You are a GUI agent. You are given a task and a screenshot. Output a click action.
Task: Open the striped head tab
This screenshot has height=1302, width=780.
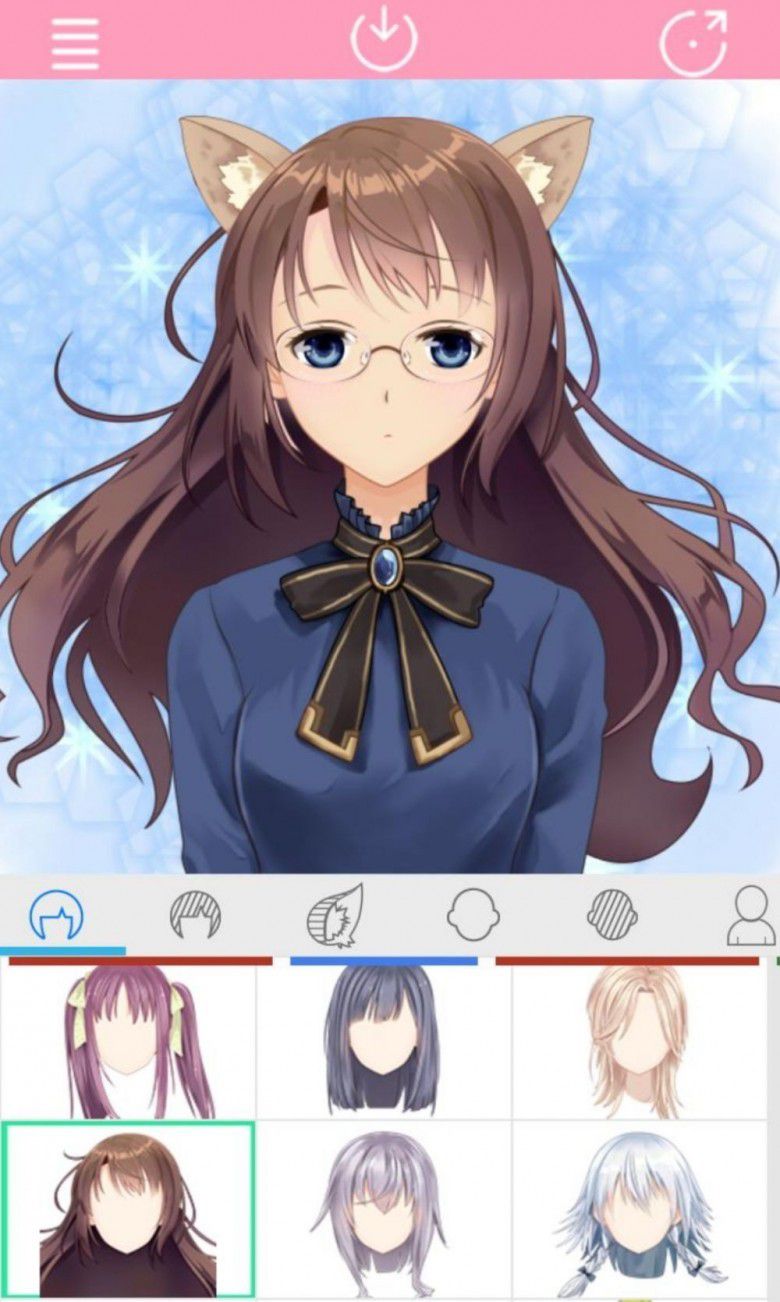pyautogui.click(x=612, y=915)
